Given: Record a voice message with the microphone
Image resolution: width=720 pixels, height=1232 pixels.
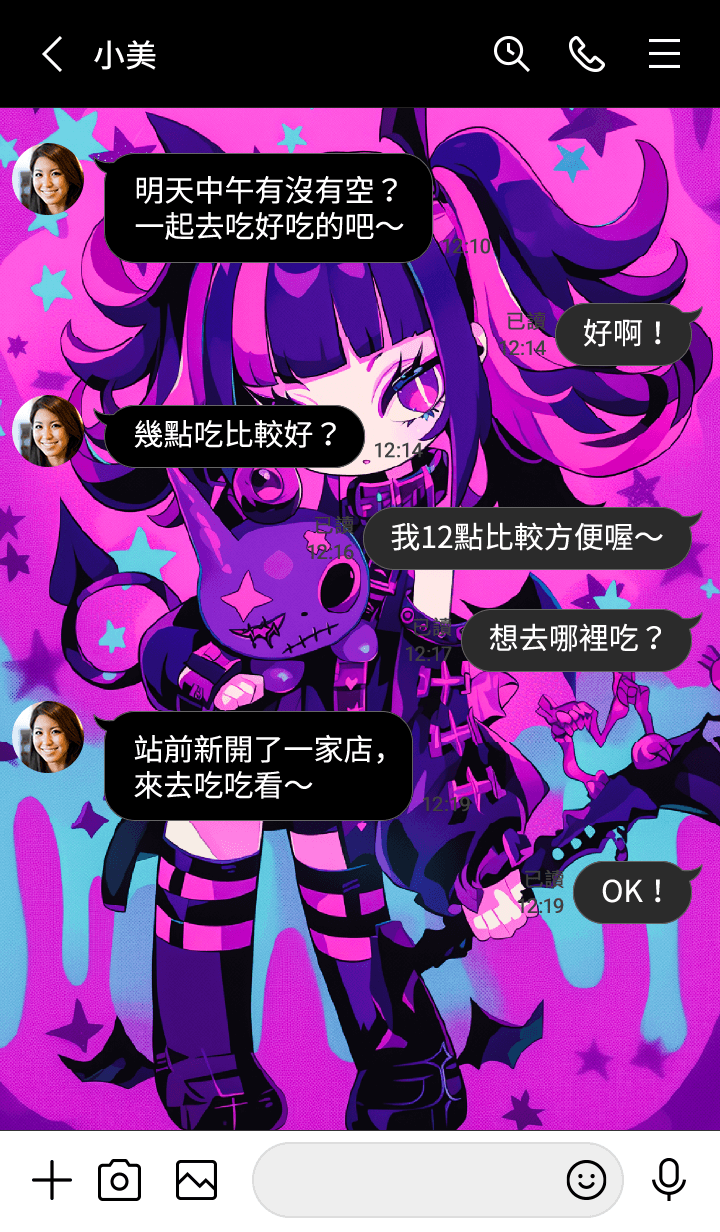Looking at the screenshot, I should [x=668, y=1181].
